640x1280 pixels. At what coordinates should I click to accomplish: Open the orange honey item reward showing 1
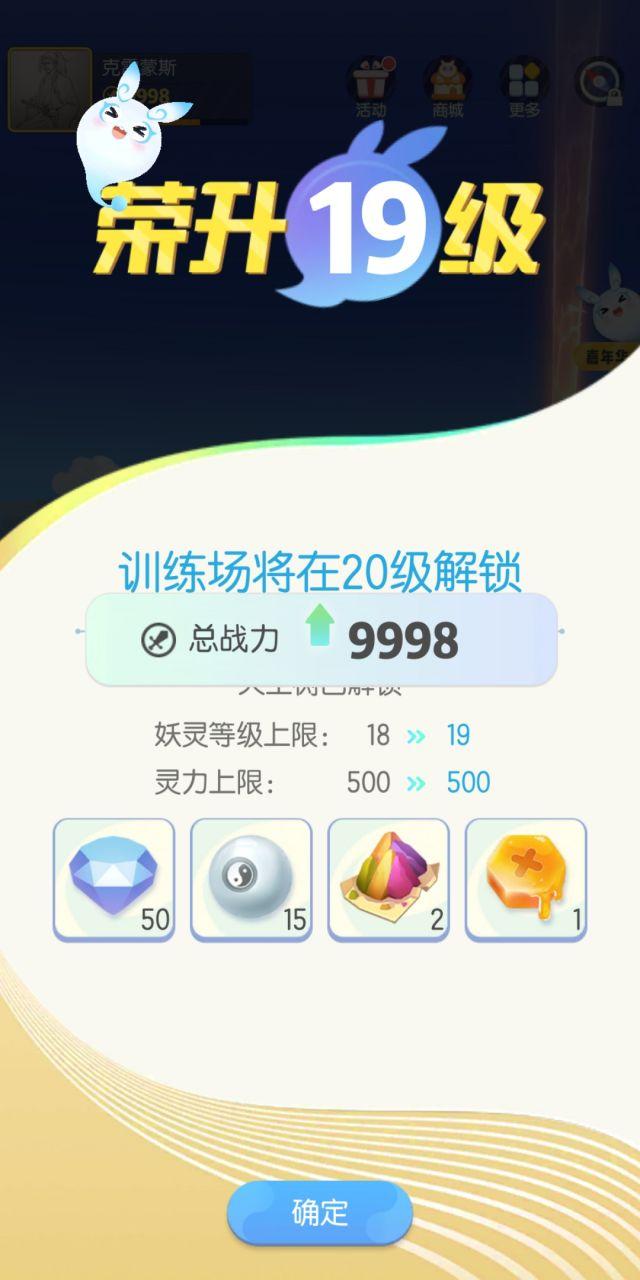(x=526, y=880)
